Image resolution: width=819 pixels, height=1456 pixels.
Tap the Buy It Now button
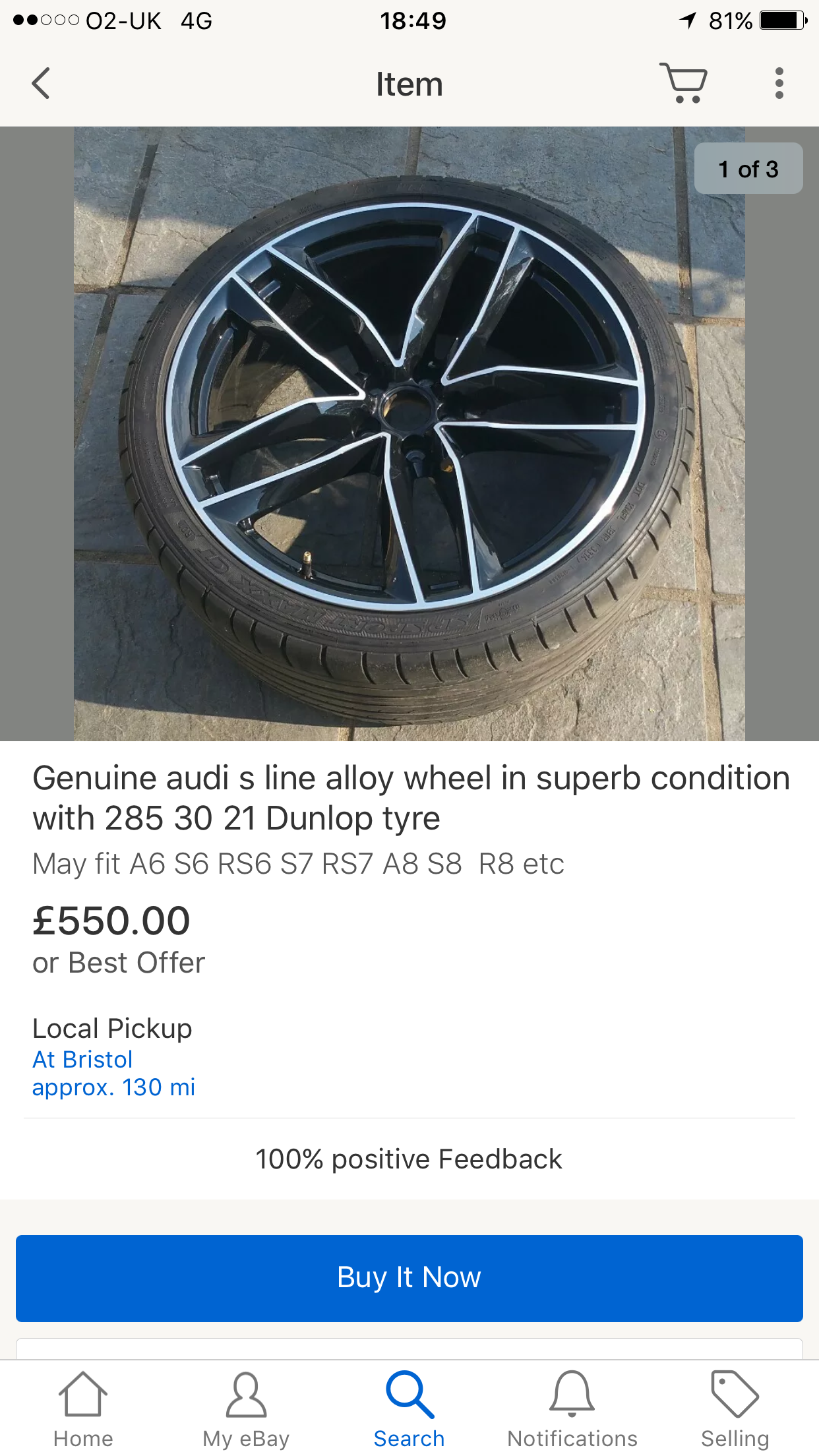409,1278
